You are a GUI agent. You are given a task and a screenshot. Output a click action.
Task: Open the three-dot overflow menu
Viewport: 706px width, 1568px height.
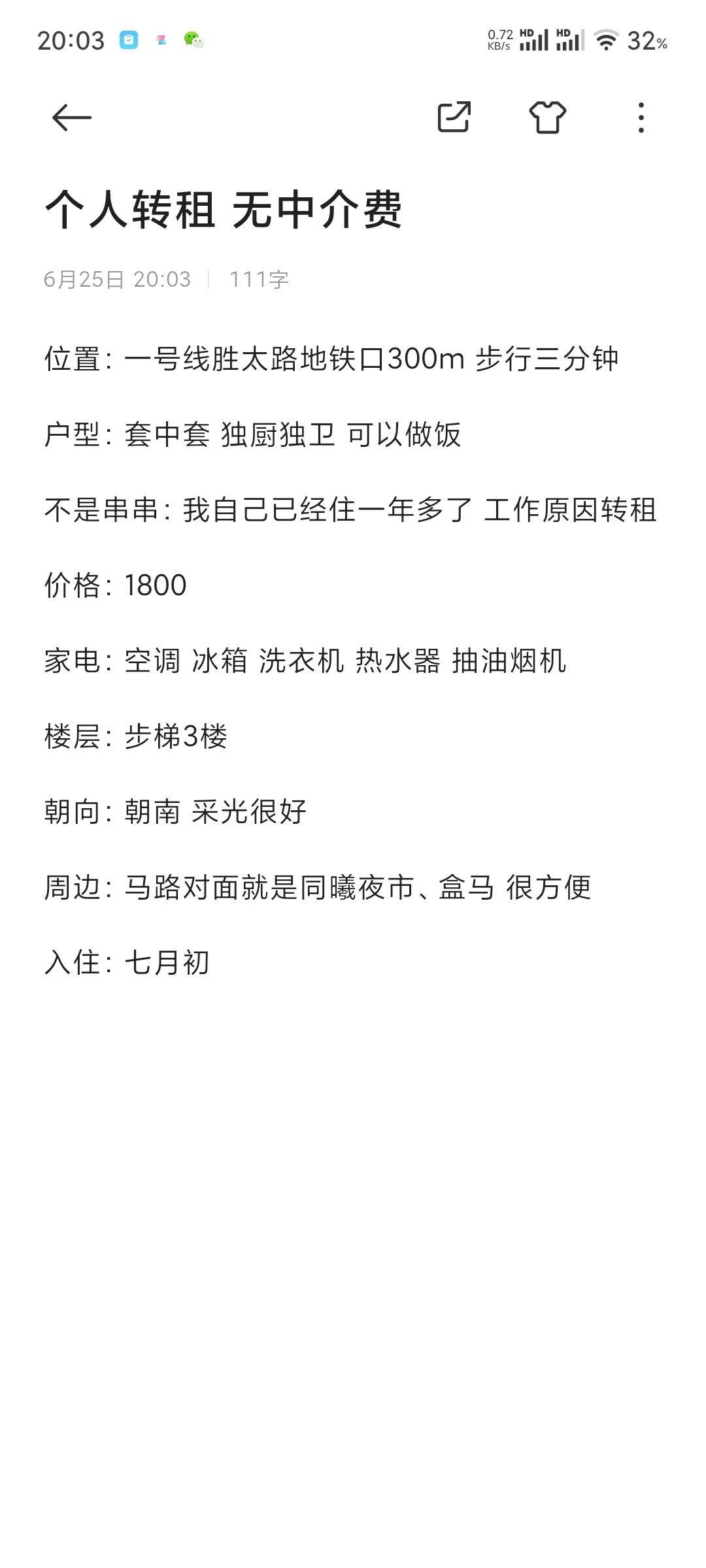[x=641, y=118]
